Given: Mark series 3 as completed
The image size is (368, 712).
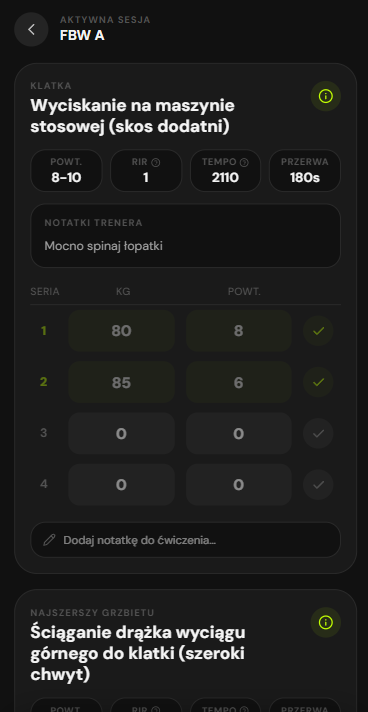Looking at the screenshot, I should click(x=318, y=434).
